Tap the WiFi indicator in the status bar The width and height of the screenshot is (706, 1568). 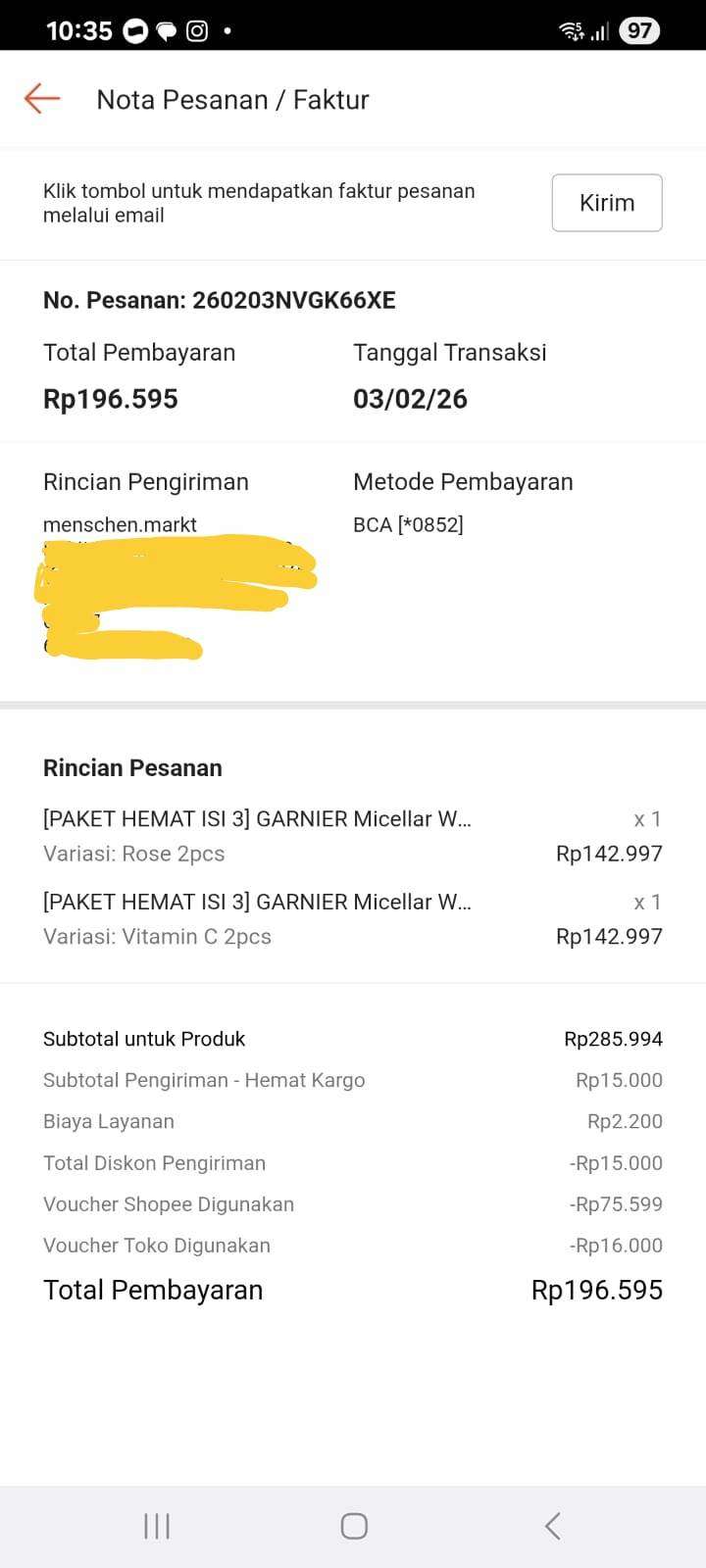pyautogui.click(x=572, y=30)
